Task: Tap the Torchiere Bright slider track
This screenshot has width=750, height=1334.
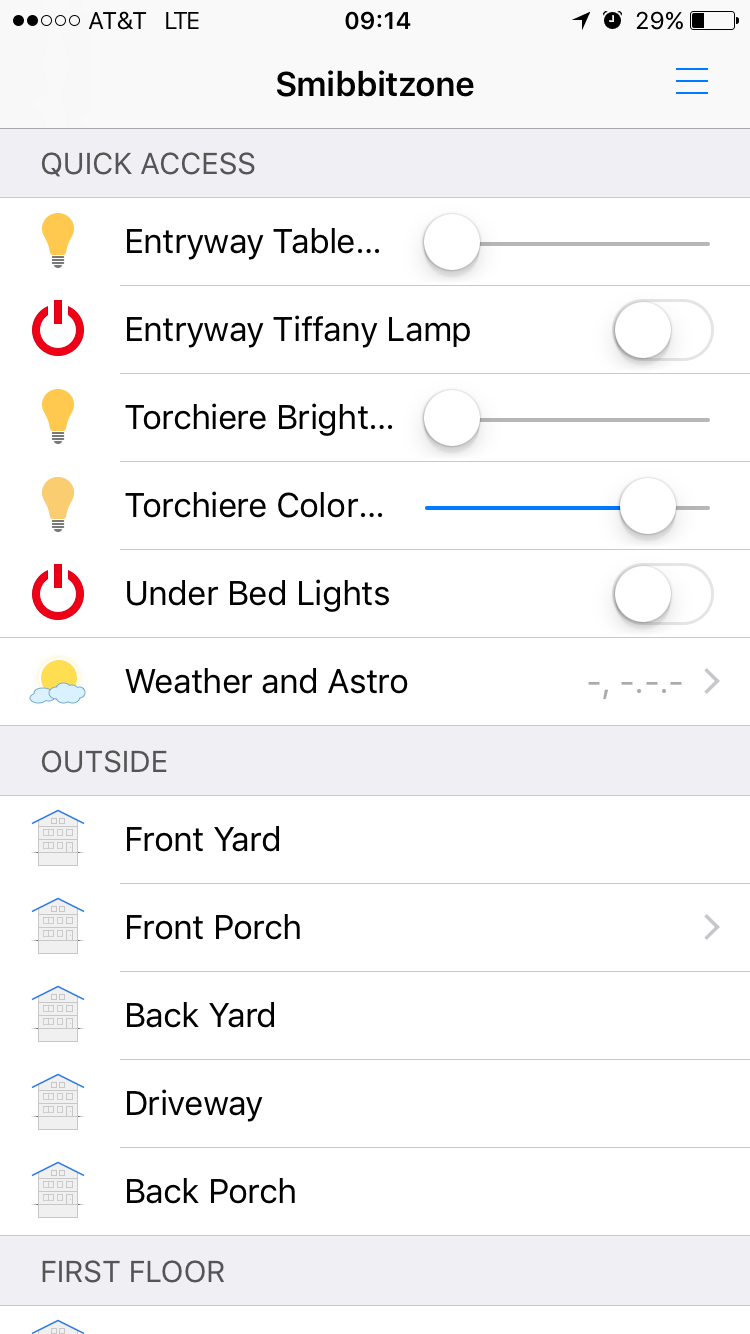Action: (567, 419)
